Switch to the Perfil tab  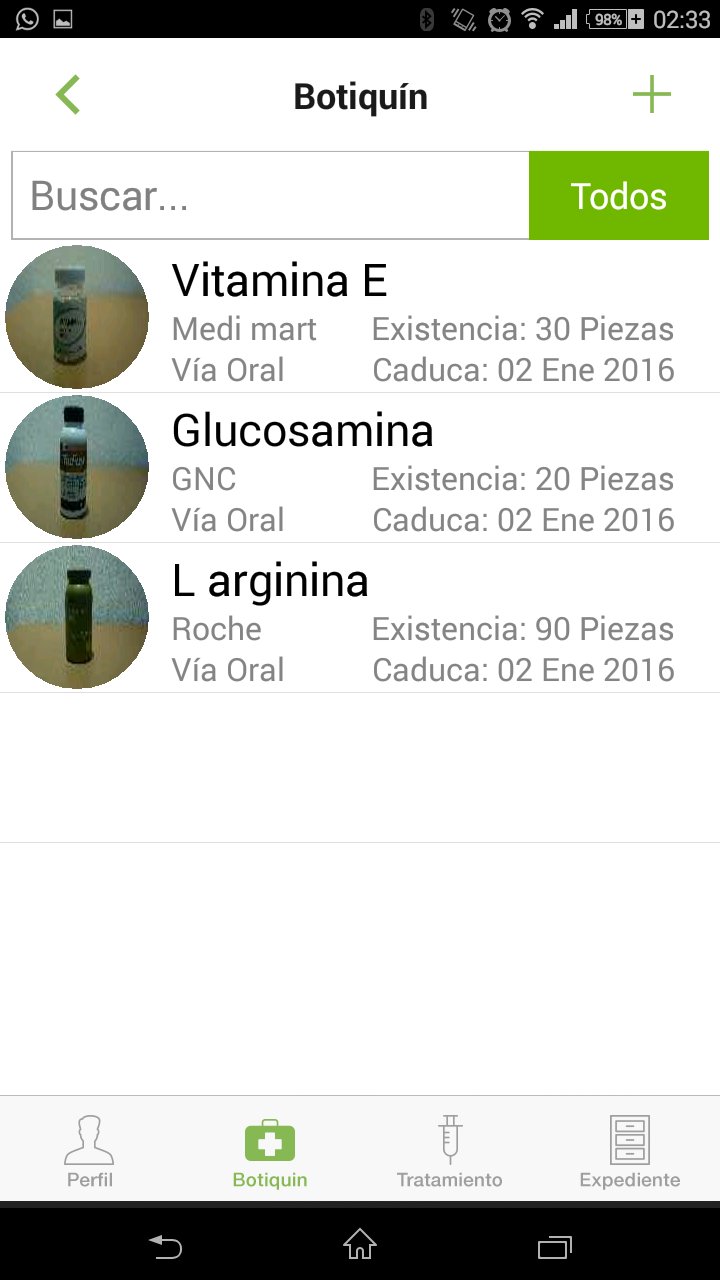90,1151
